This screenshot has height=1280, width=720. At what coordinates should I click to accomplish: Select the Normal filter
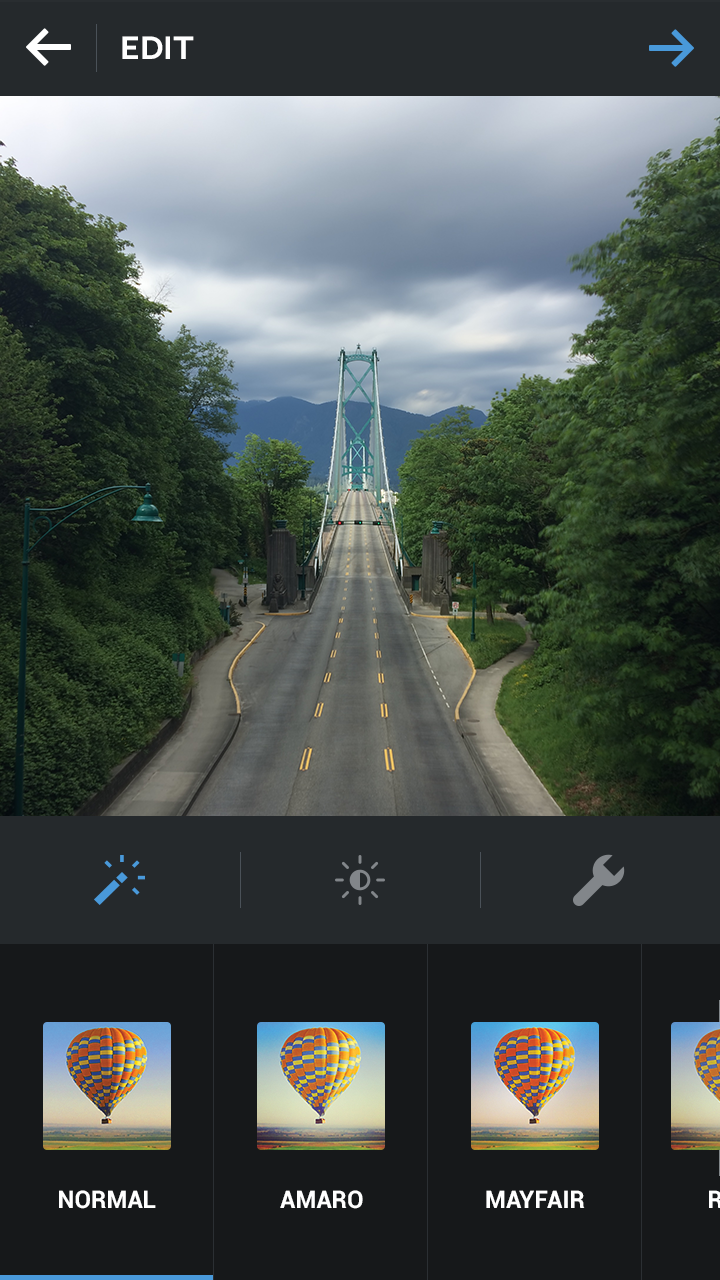point(107,1110)
